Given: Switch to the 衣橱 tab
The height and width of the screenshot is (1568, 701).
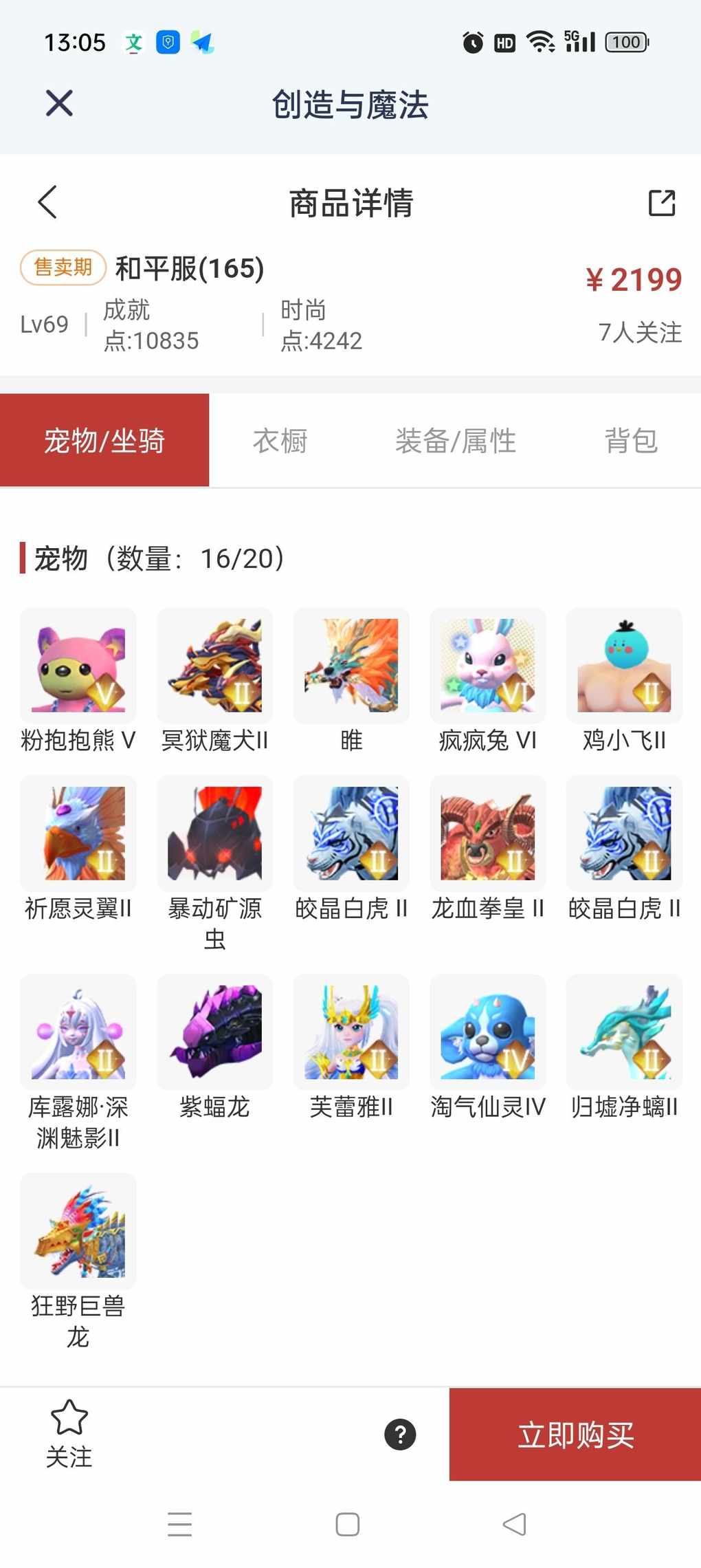Looking at the screenshot, I should (280, 440).
